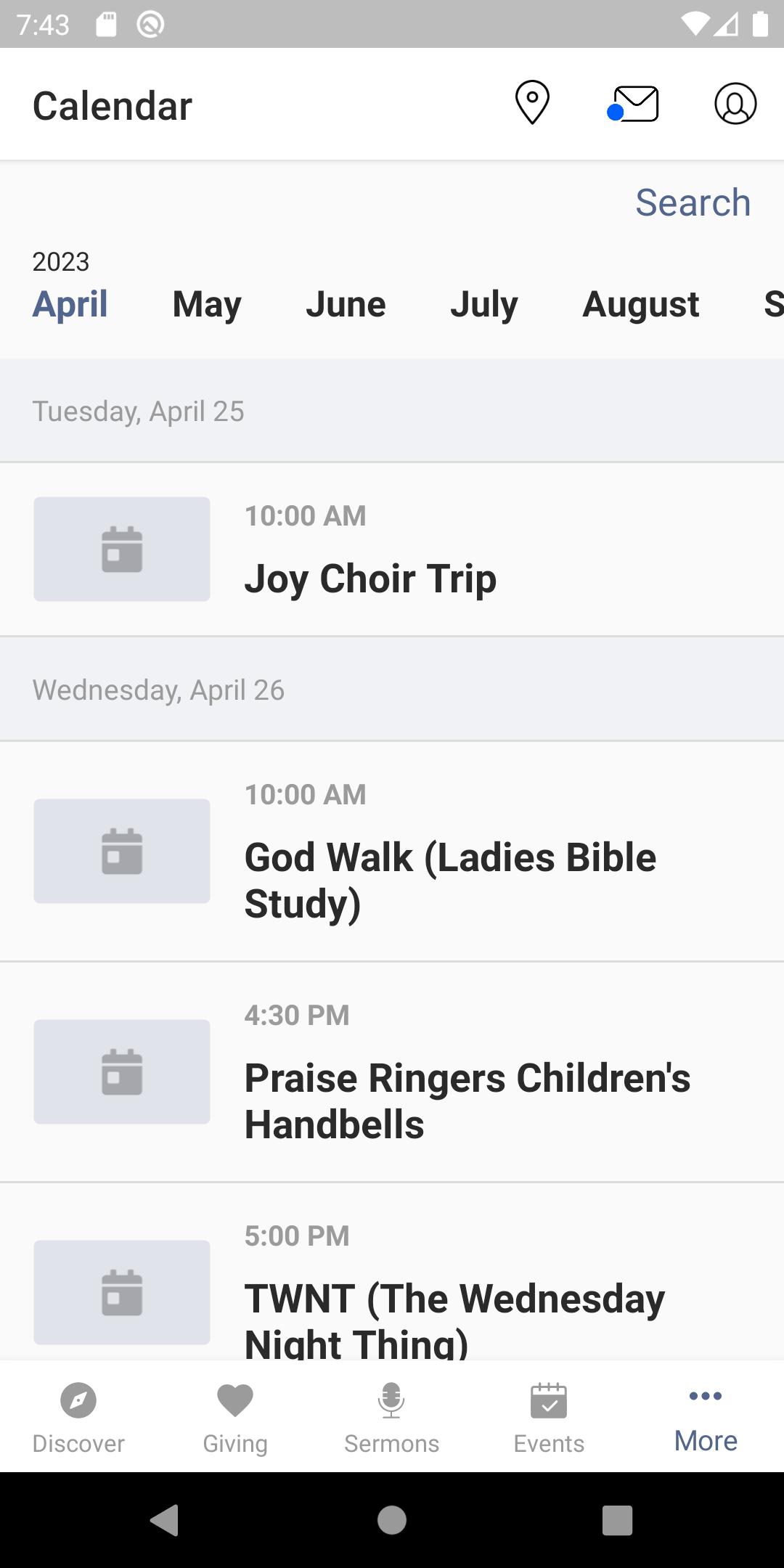Switch to May in the calendar

tap(207, 303)
